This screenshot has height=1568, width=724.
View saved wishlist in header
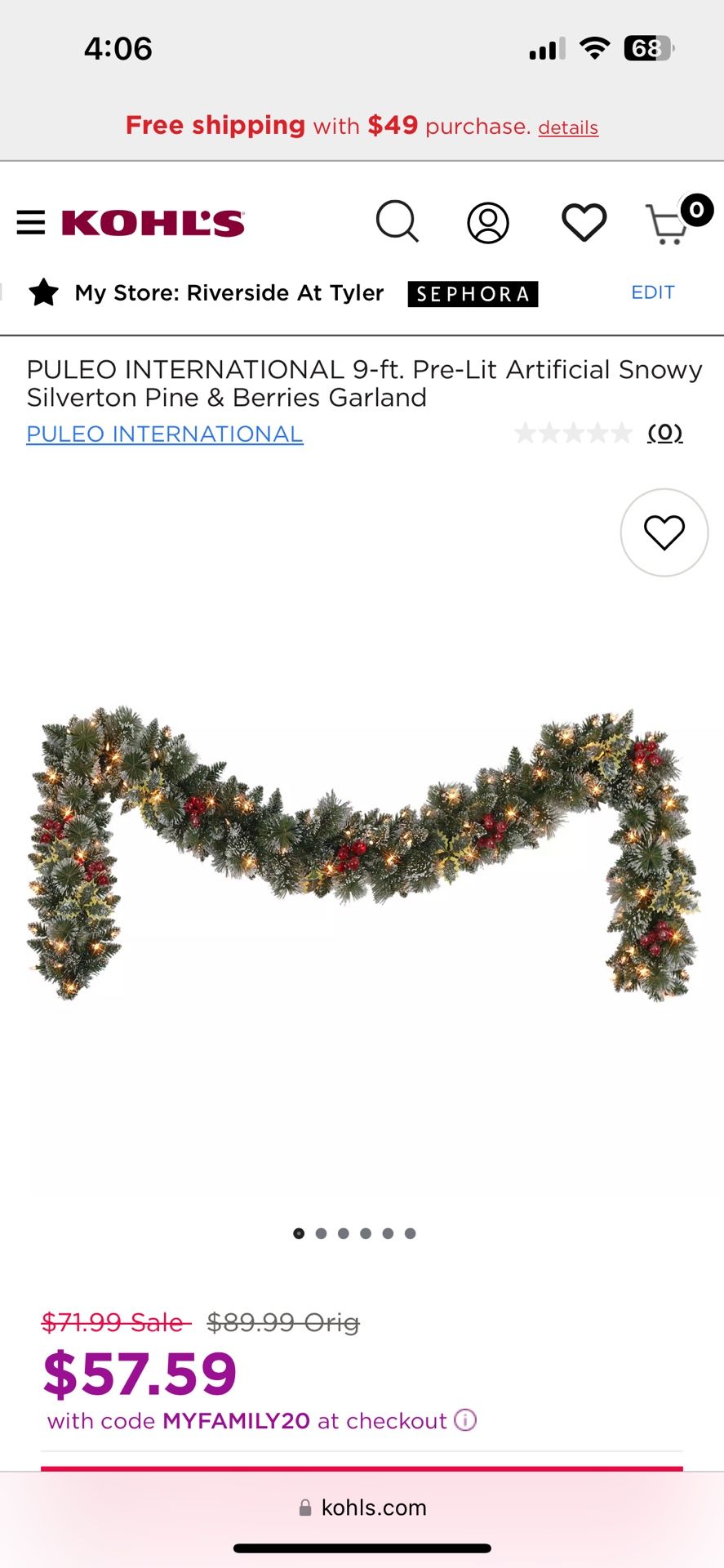(584, 222)
